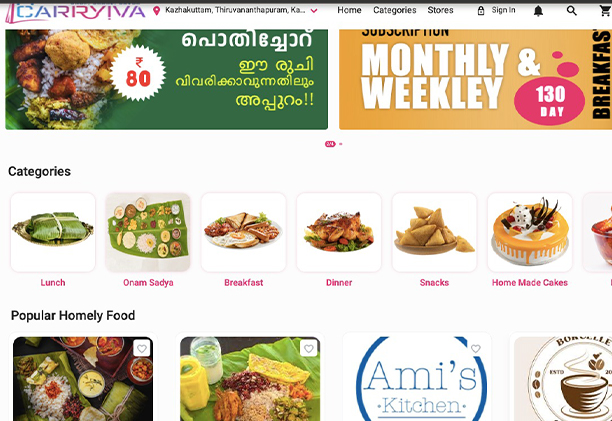Open the Monthly & Weekly subscription banner

pos(475,78)
